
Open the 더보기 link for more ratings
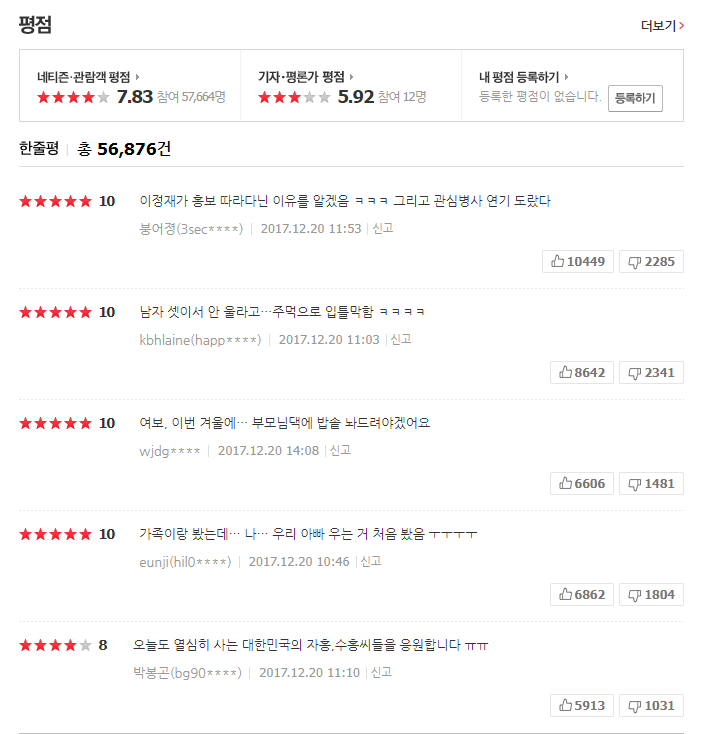tap(662, 26)
